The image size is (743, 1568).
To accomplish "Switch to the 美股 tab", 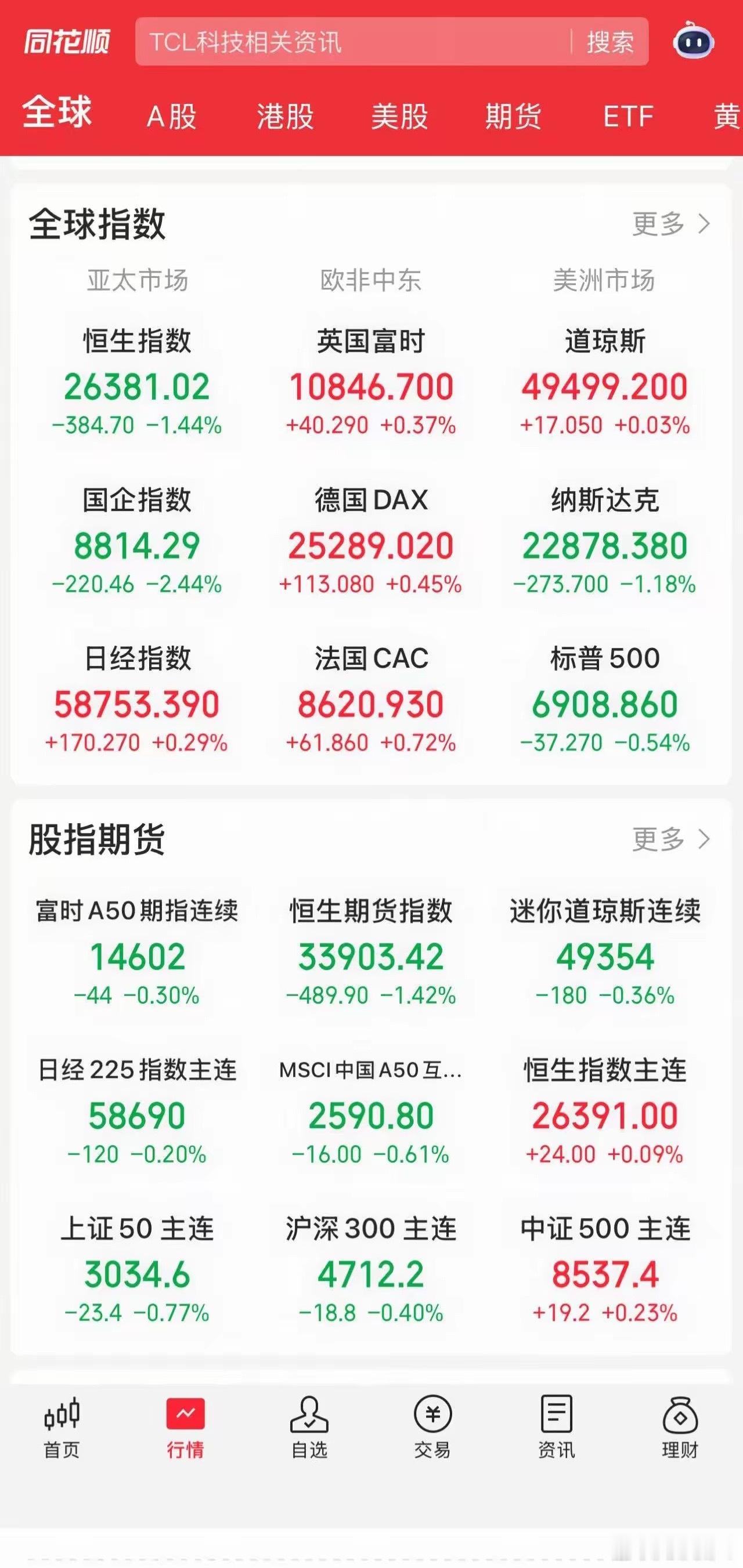I will click(400, 117).
